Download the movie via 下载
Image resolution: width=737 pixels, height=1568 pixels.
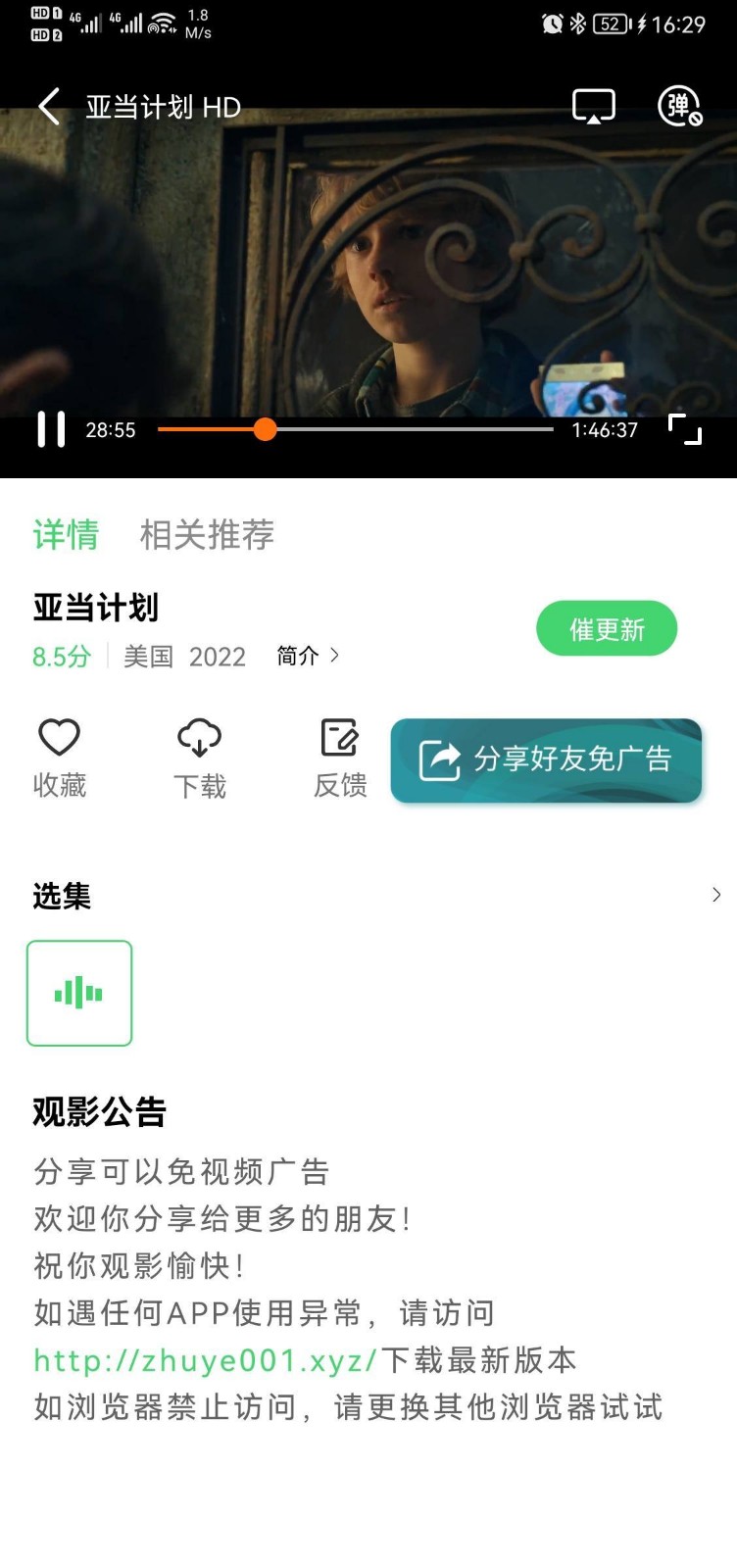click(x=199, y=759)
